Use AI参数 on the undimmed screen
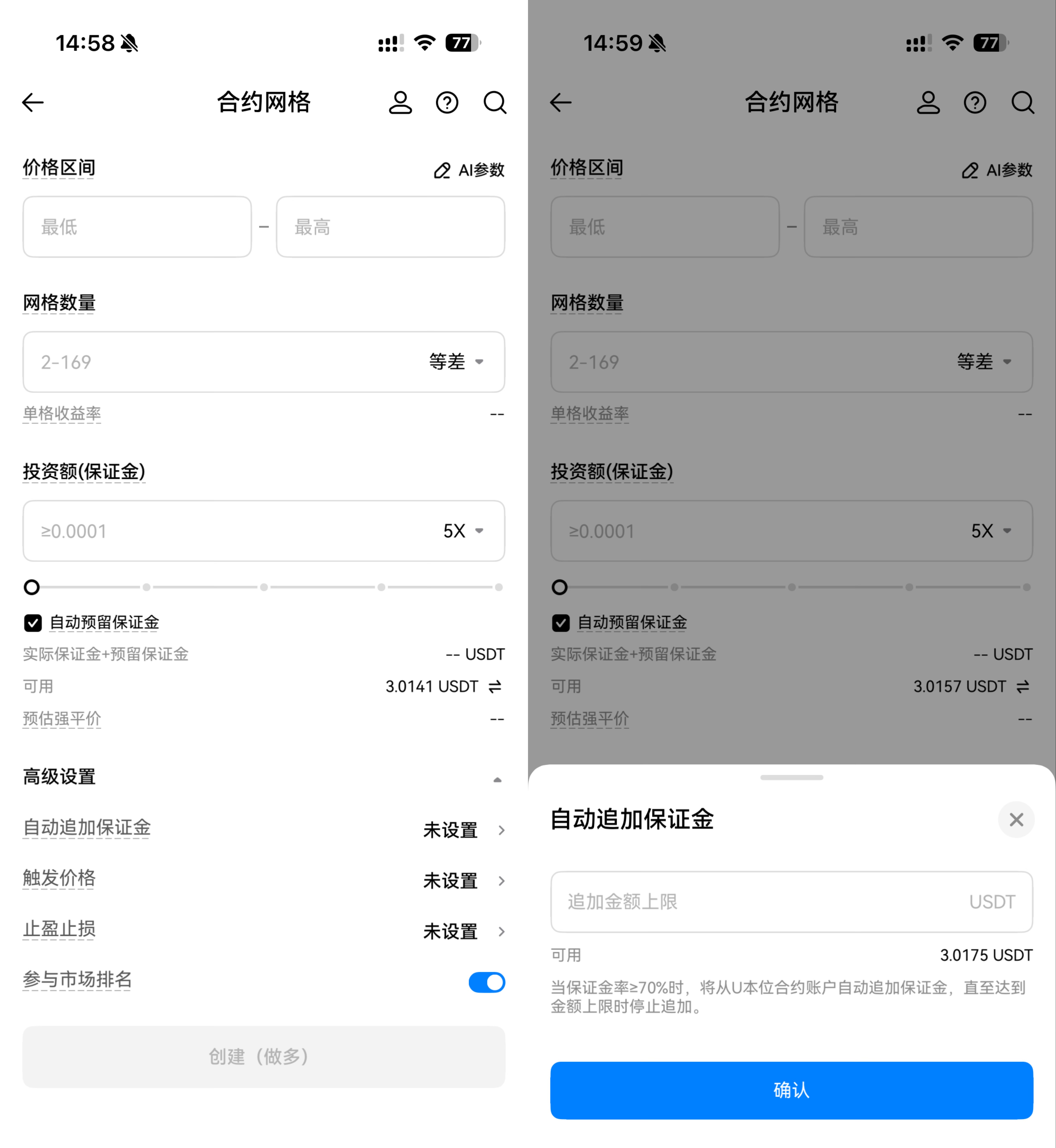Screen dimensions: 1056x1148 (x=469, y=170)
